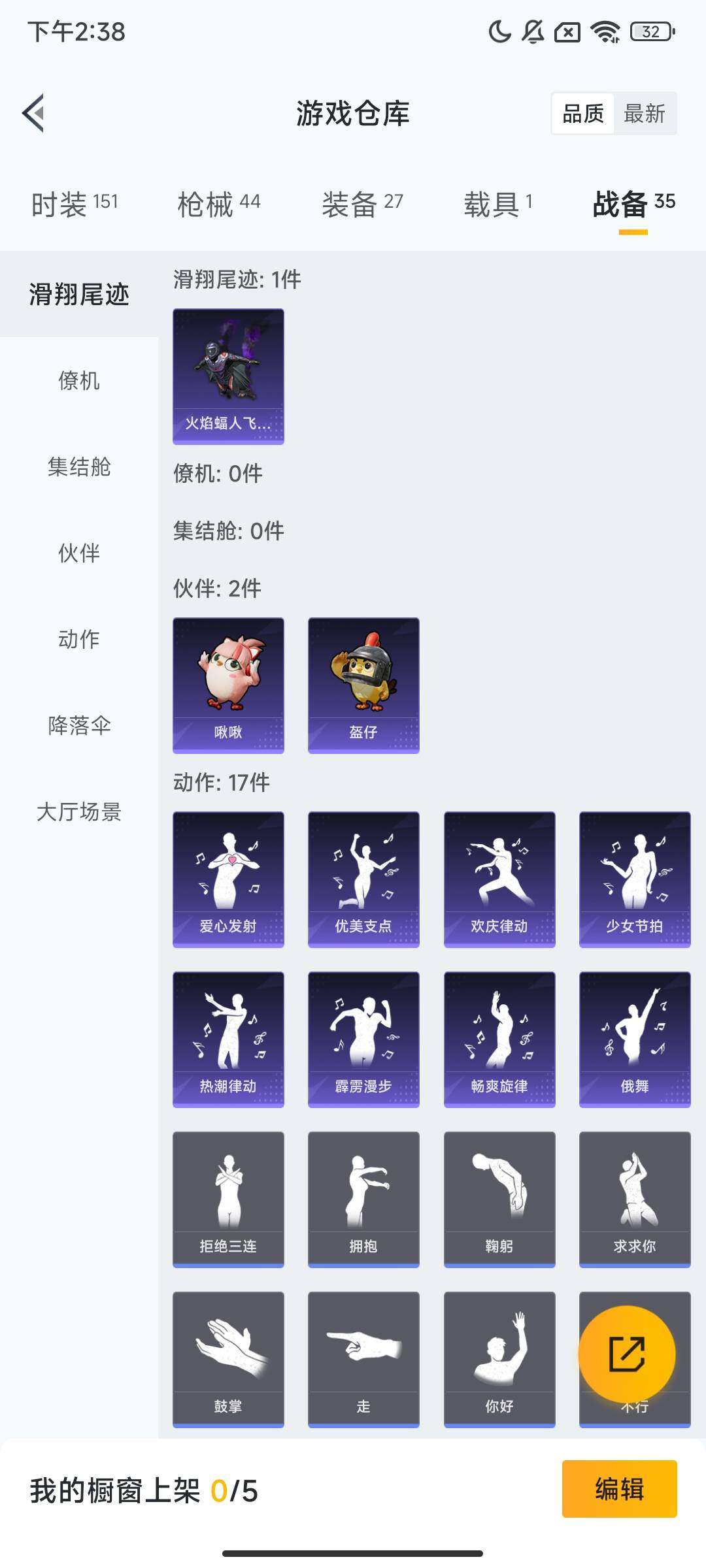Image resolution: width=706 pixels, height=1568 pixels.
Task: Open the 装备 tab
Action: click(x=362, y=204)
